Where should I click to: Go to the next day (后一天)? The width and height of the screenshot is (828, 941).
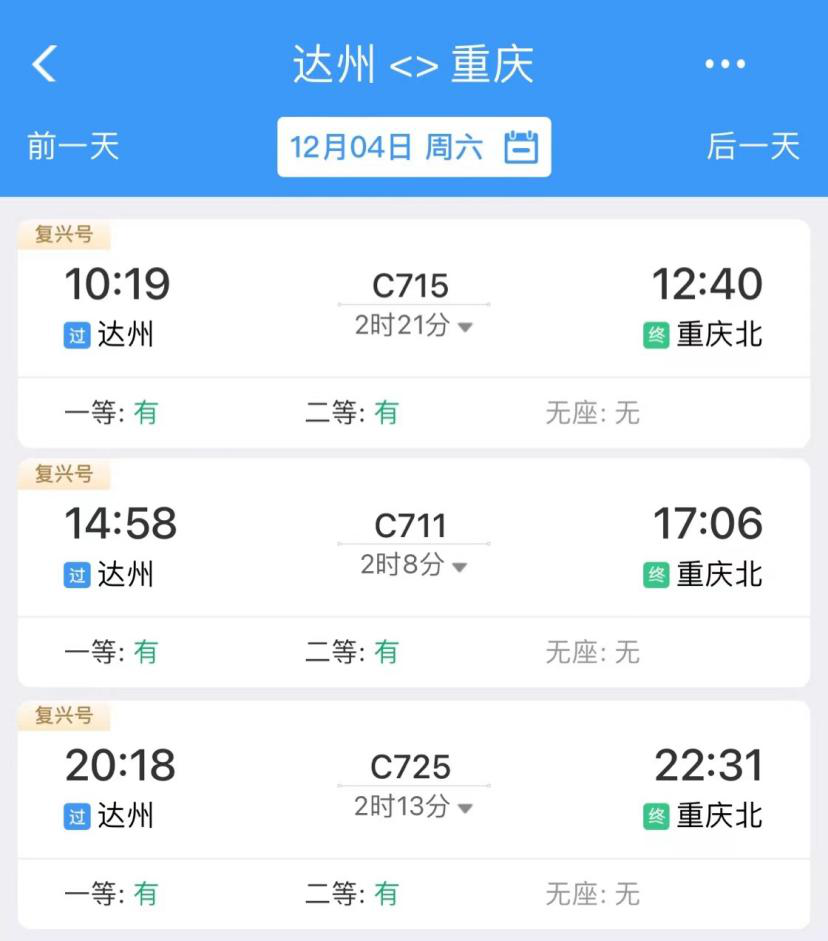coord(753,147)
